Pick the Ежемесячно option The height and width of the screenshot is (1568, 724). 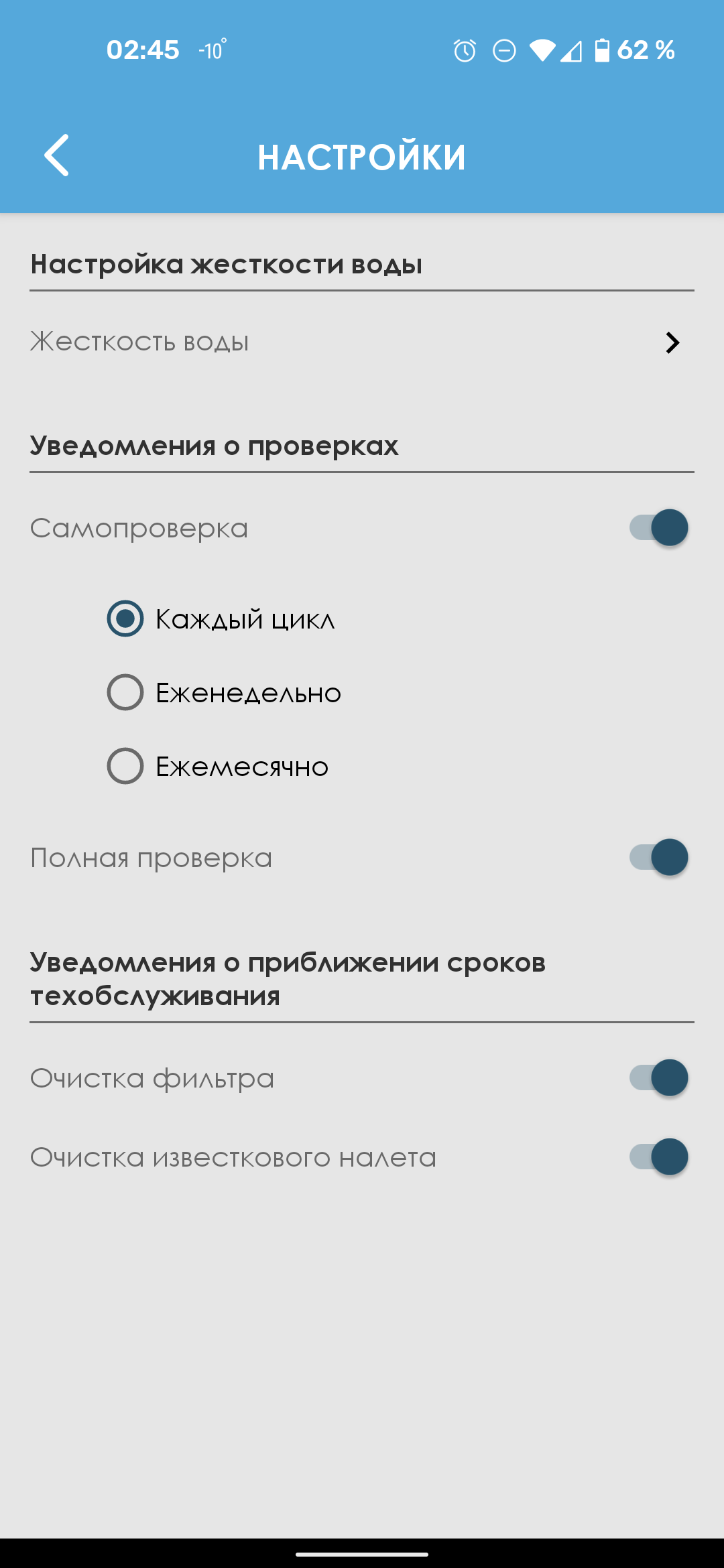pos(125,766)
